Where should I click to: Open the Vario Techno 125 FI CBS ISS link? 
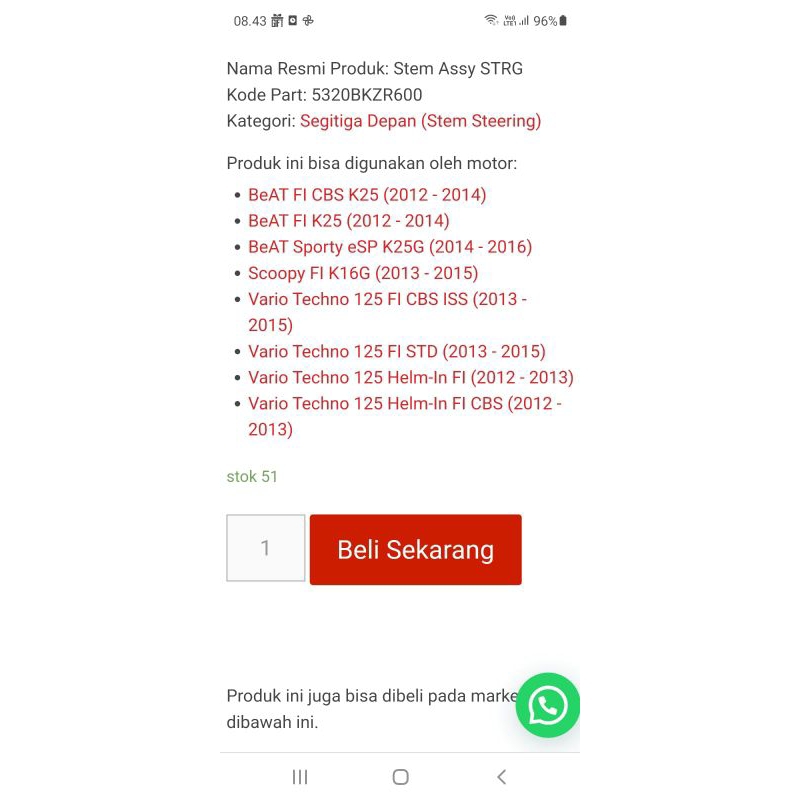point(386,299)
